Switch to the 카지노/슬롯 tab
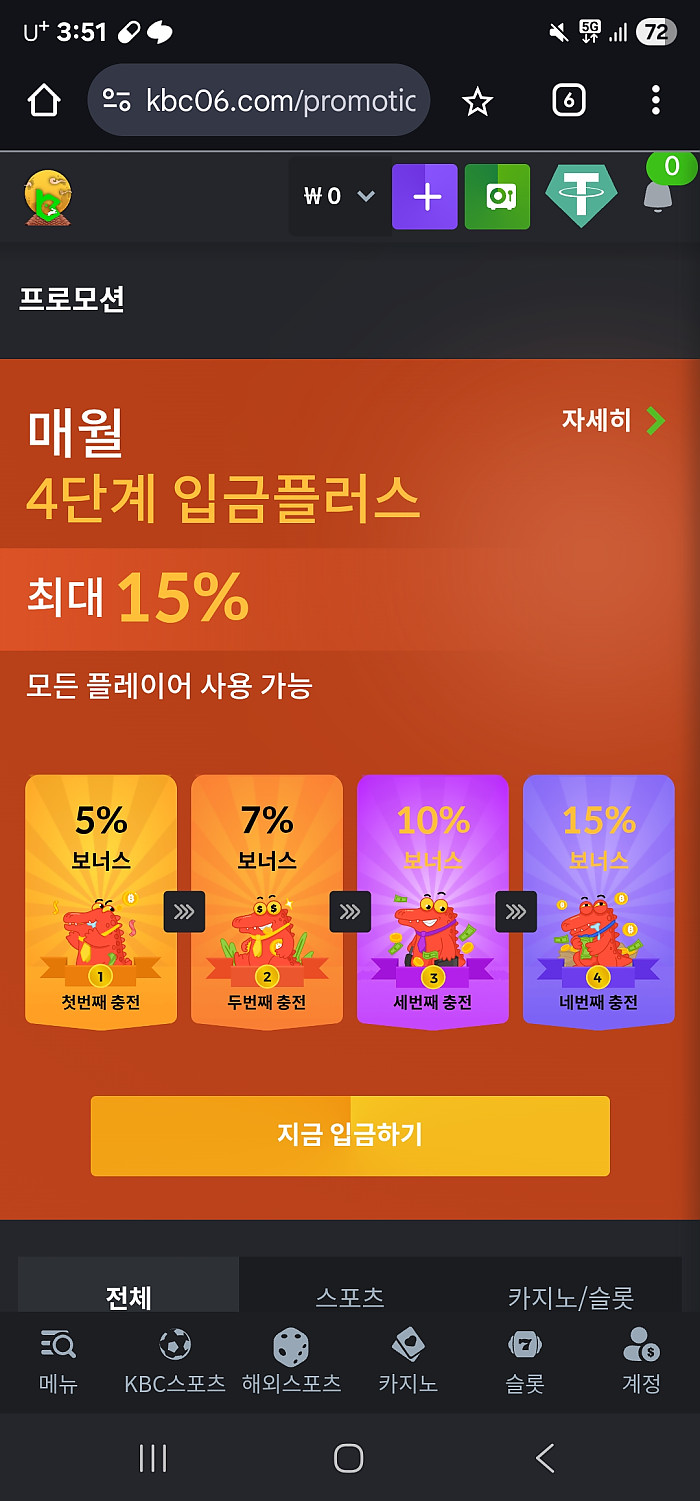Viewport: 700px width, 1501px height. [x=570, y=1297]
